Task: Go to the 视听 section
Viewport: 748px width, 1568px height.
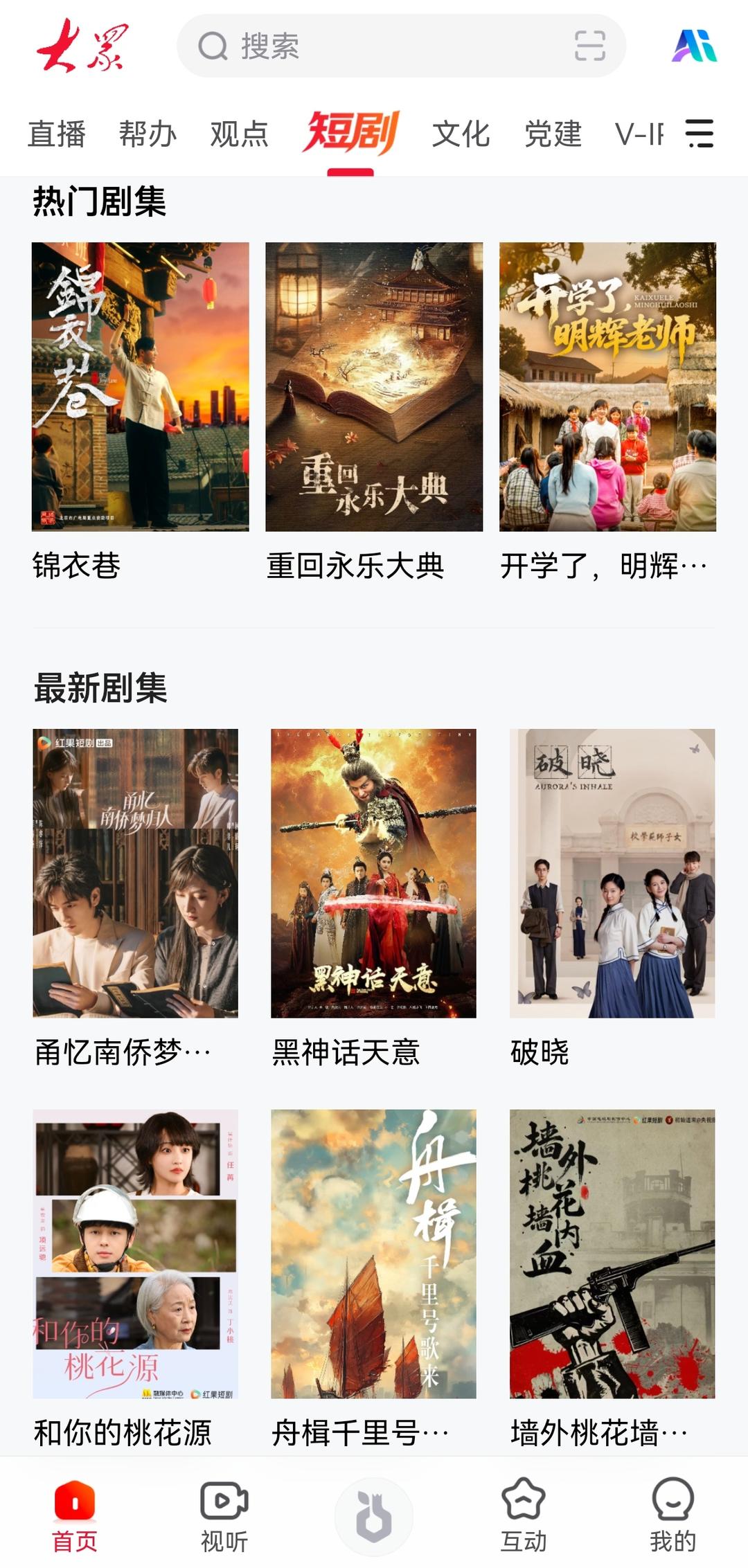Action: pos(224,1516)
